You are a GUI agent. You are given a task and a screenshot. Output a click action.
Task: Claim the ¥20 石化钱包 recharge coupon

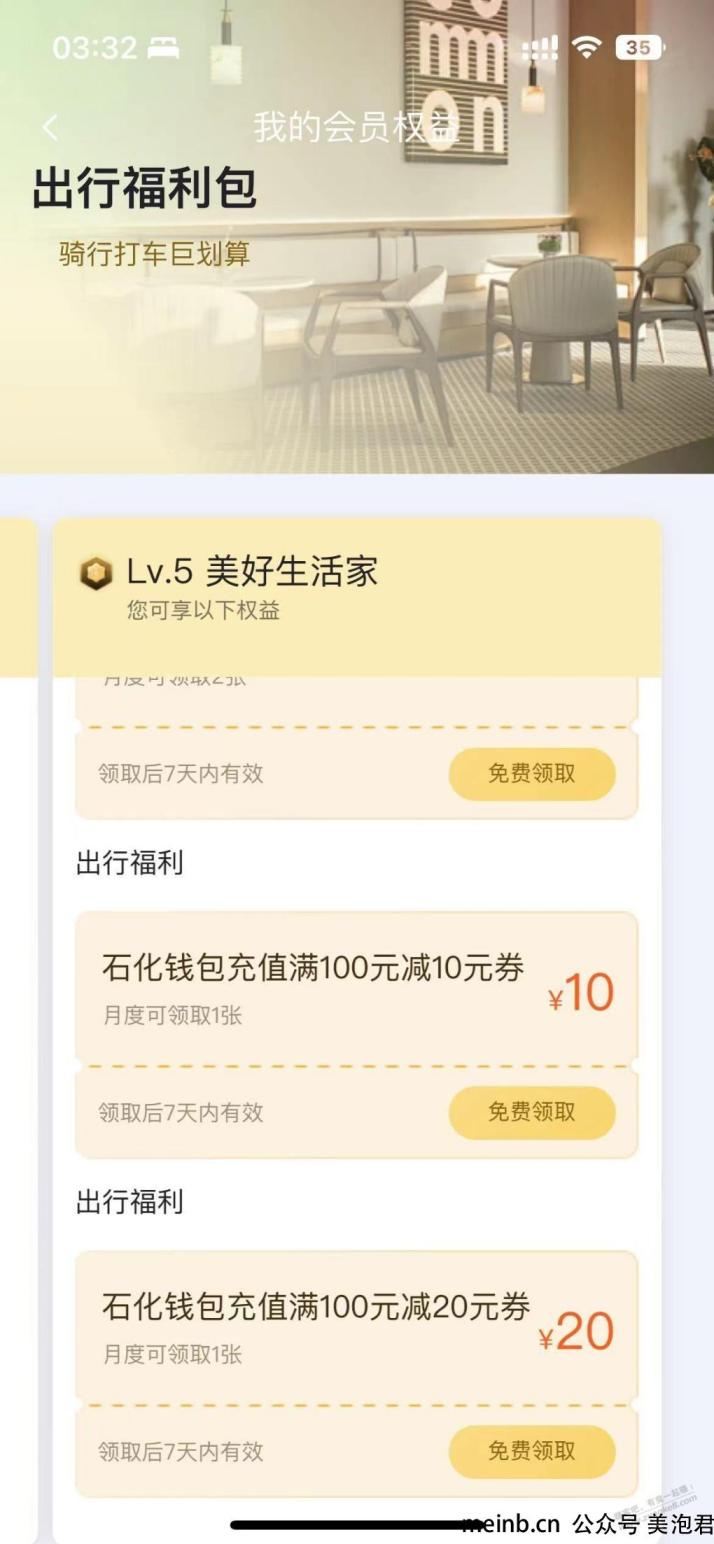pyautogui.click(x=531, y=1451)
